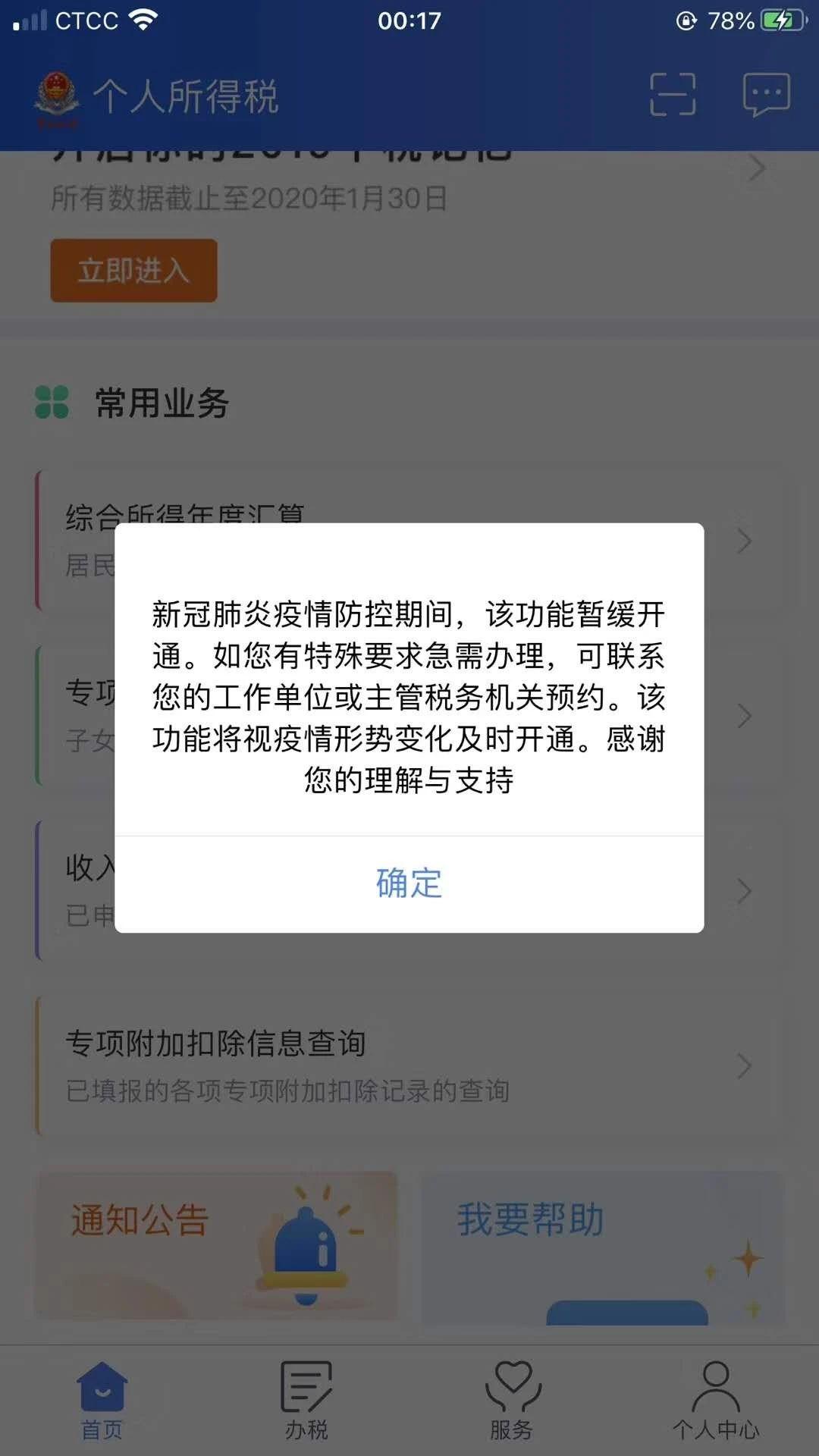Switch to the 个人中心 tab
819x1456 pixels.
[x=716, y=1401]
